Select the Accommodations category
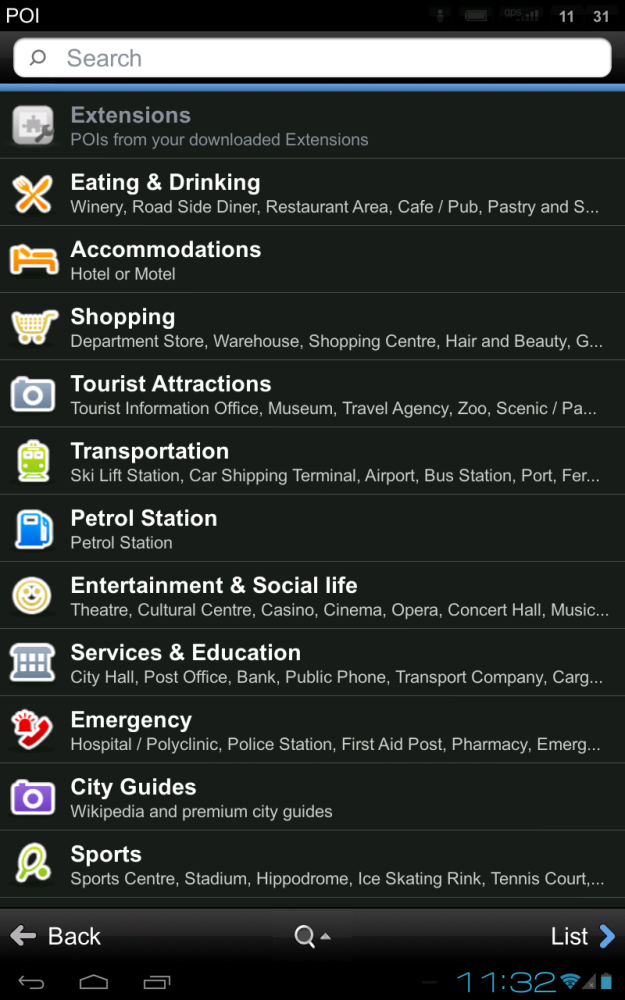The height and width of the screenshot is (1000, 625). pos(312,260)
